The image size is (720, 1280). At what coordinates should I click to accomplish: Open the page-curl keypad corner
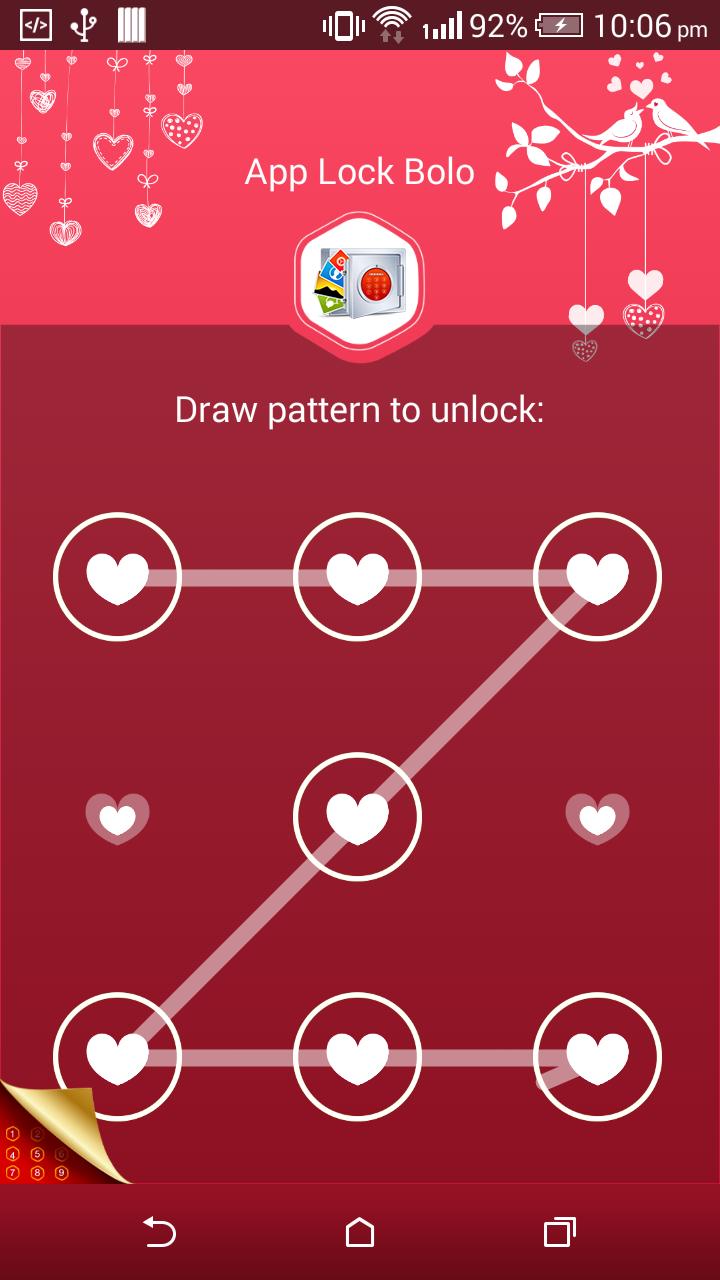pyautogui.click(x=45, y=1140)
